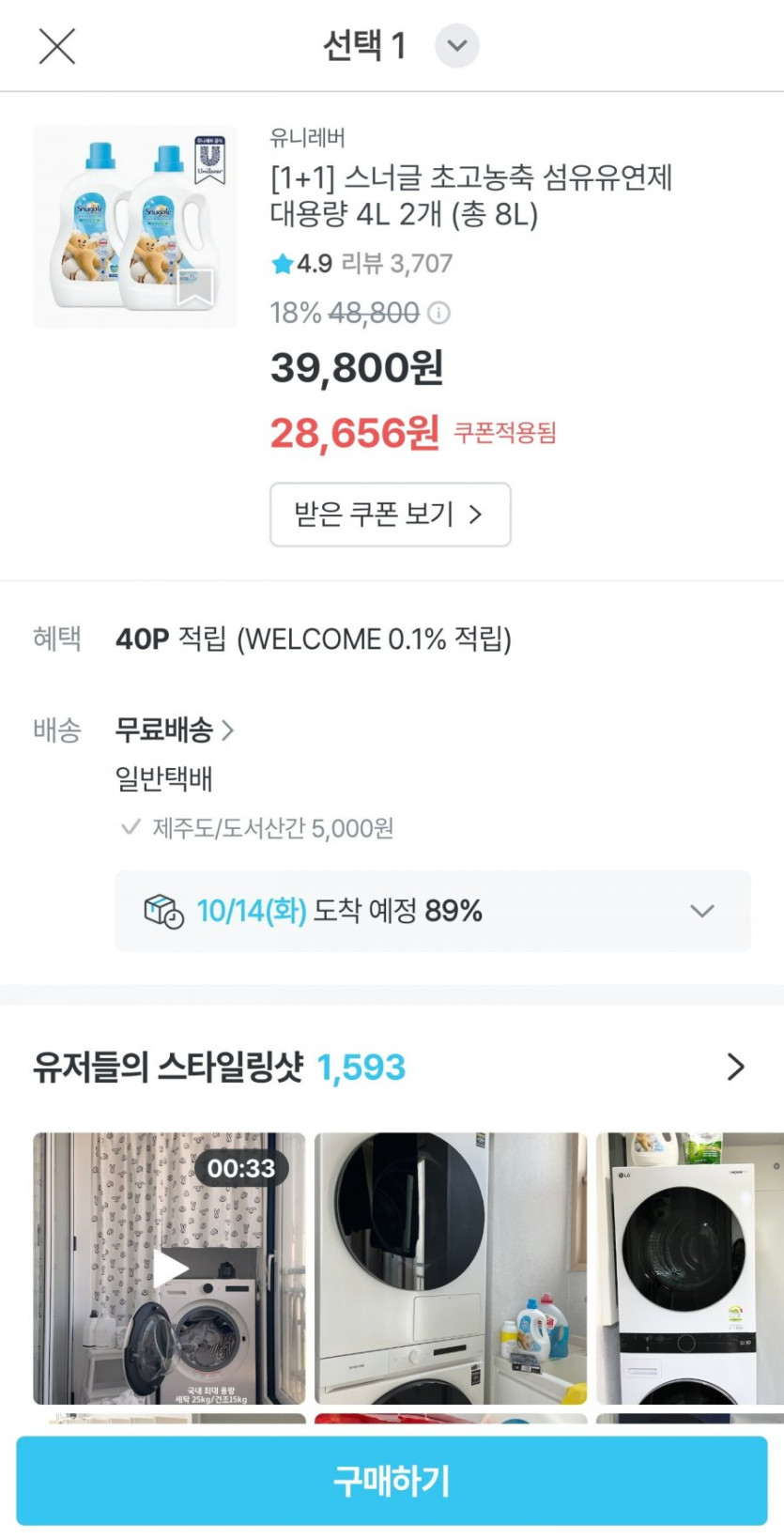
Task: Close the selection panel with X
Action: [x=56, y=46]
